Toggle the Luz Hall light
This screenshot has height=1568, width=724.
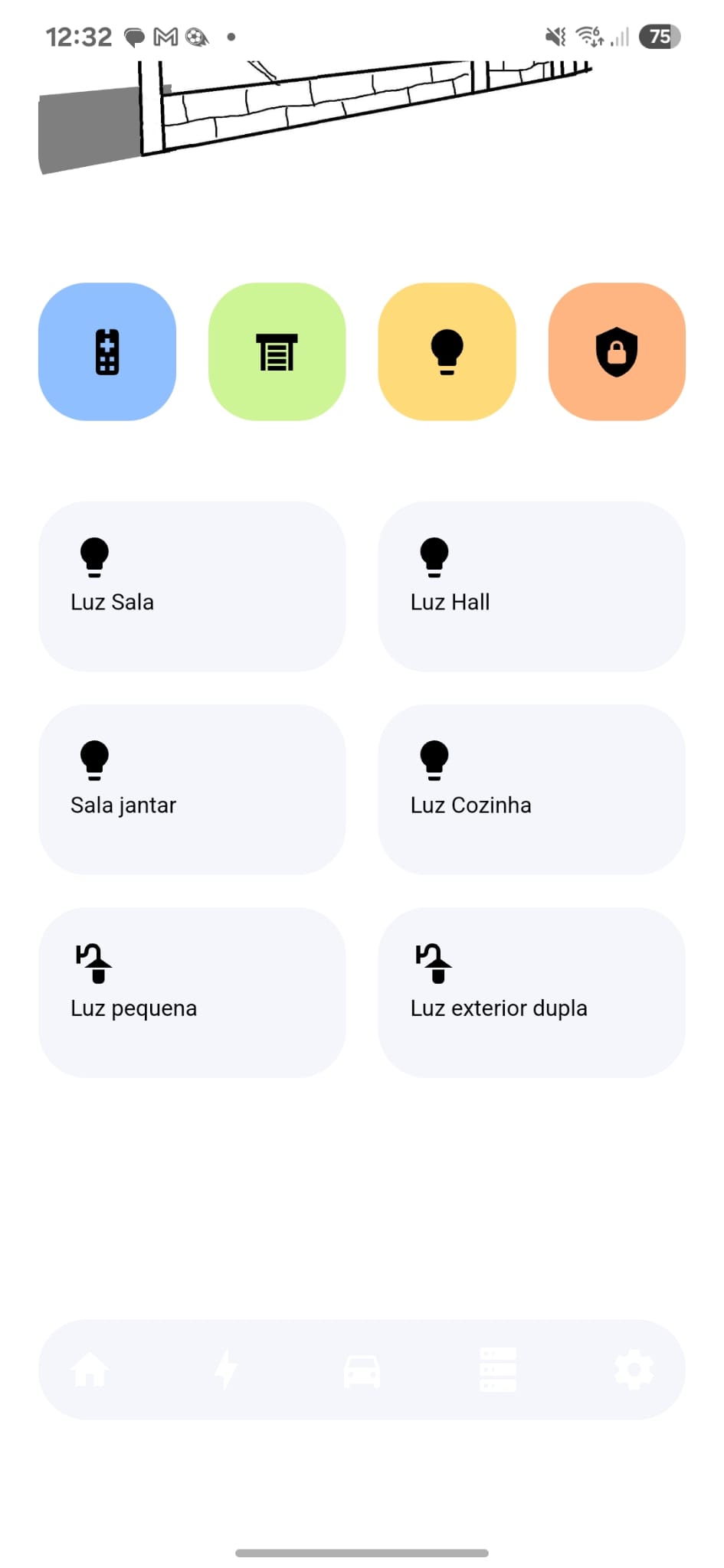pos(532,586)
